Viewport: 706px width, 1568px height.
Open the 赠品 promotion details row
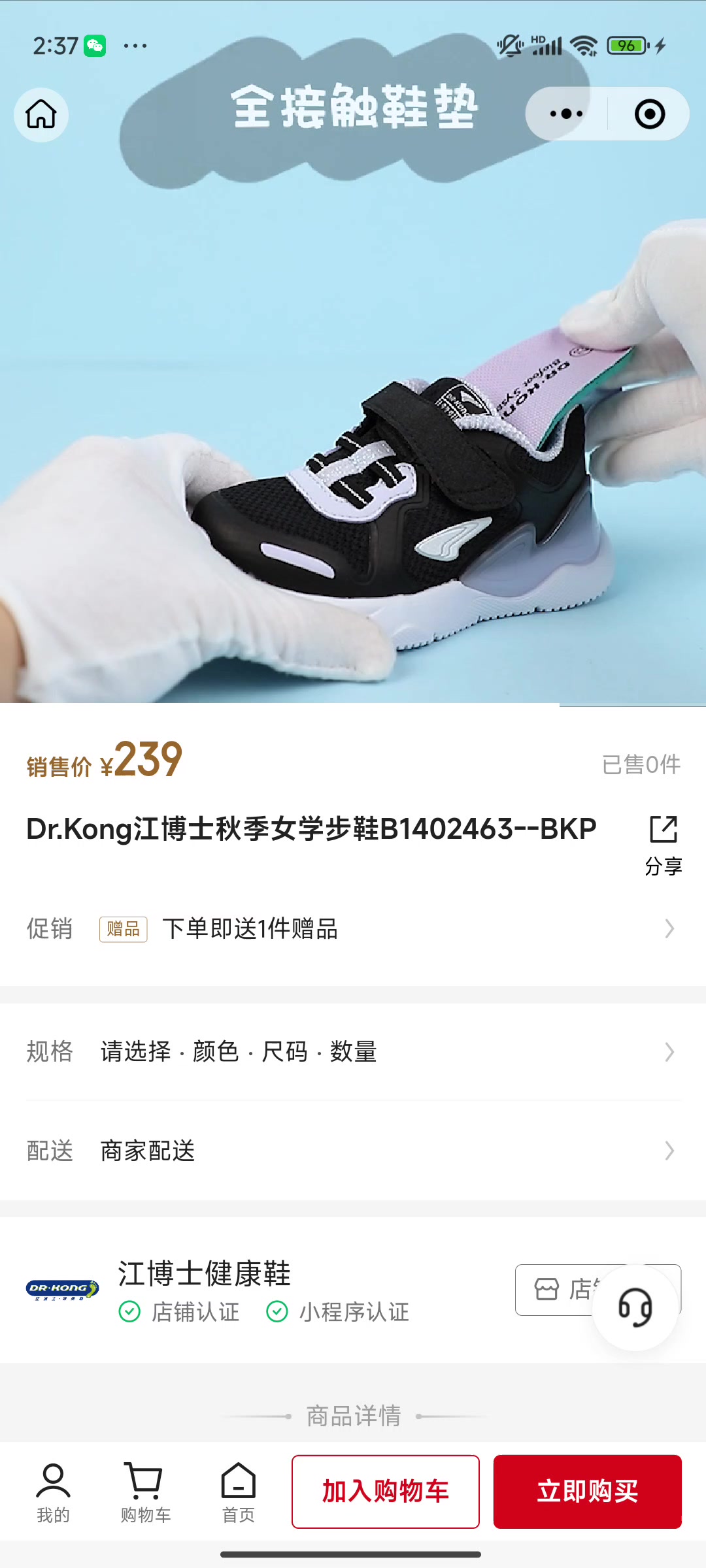tap(353, 928)
